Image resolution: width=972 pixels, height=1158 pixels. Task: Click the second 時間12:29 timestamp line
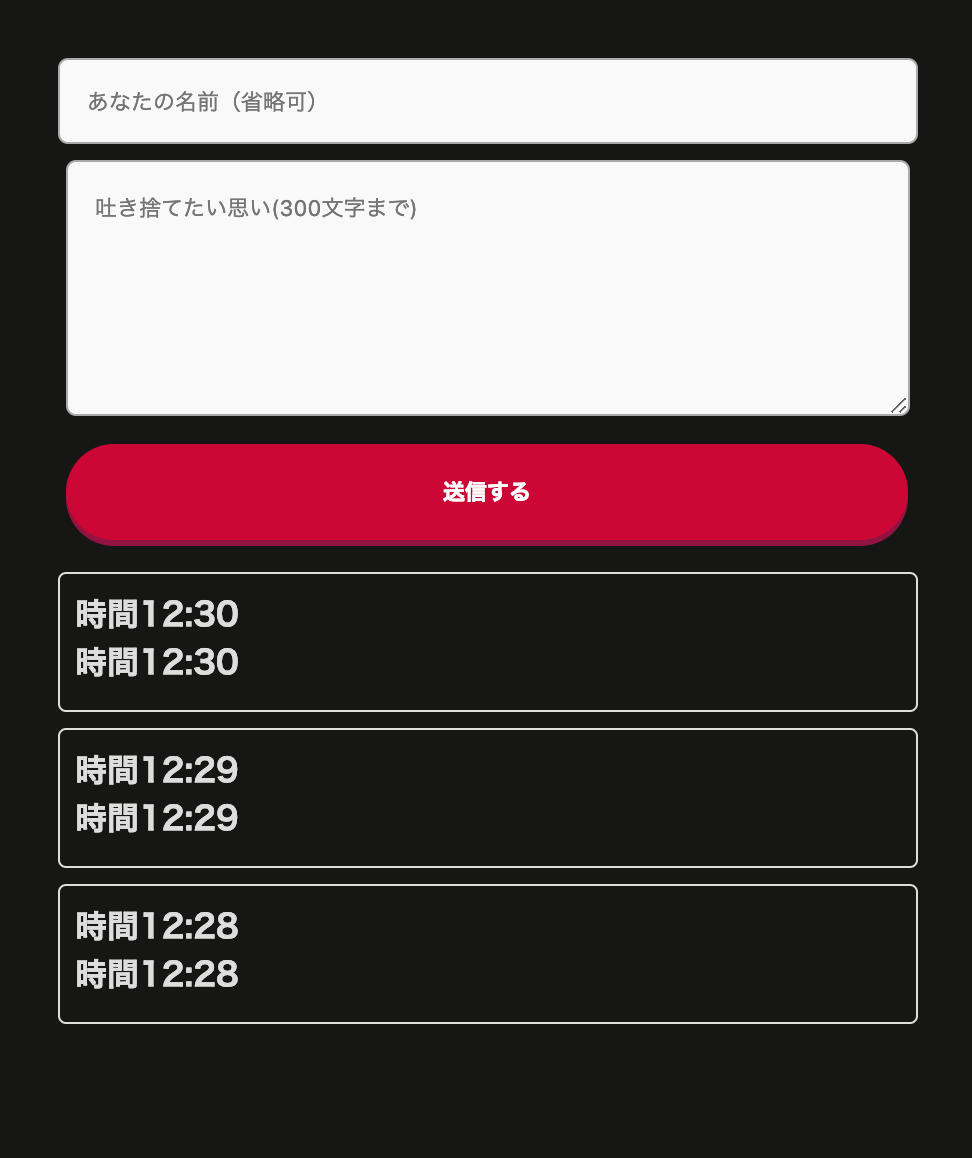coord(156,818)
